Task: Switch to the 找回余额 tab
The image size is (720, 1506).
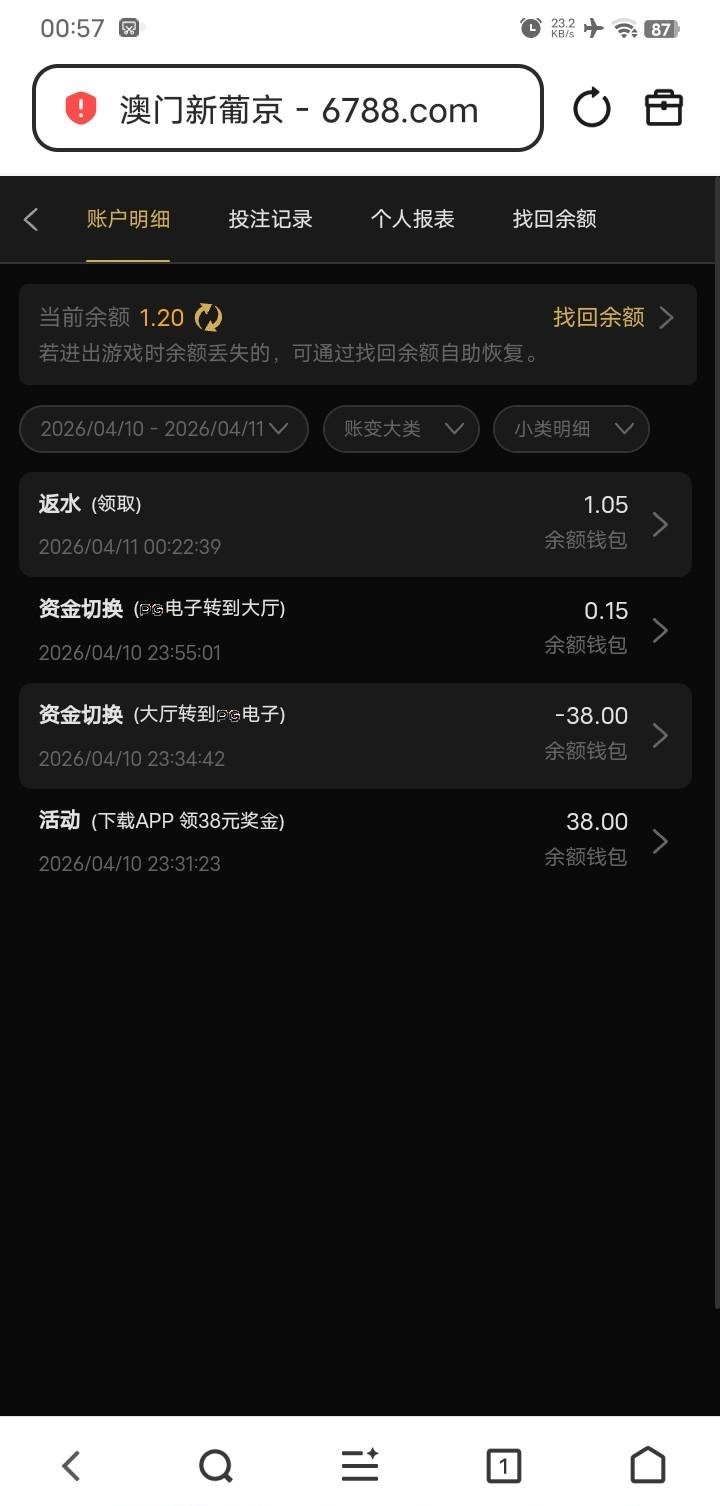Action: [x=554, y=219]
